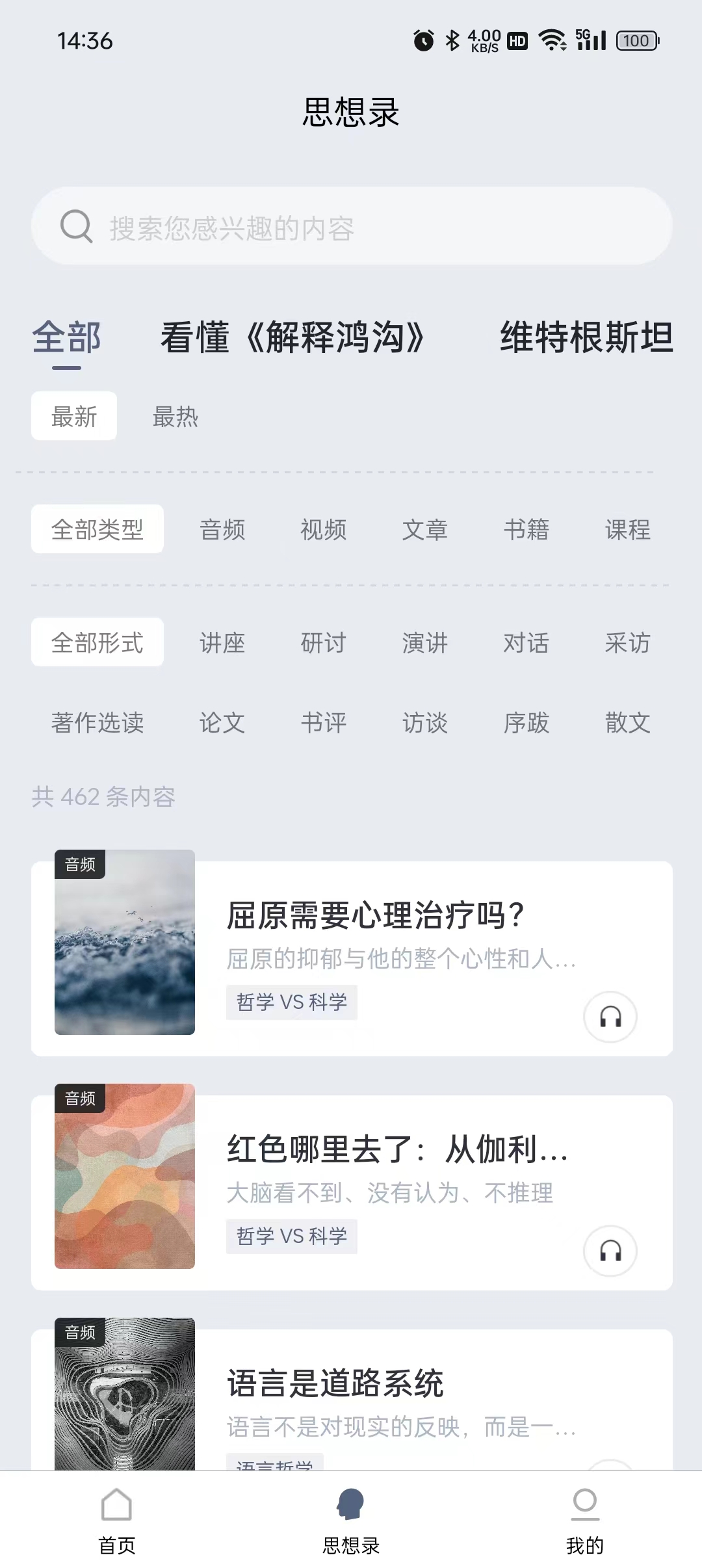702x1568 pixels.
Task: Open the card 语言是道路系统
Action: (x=335, y=1383)
